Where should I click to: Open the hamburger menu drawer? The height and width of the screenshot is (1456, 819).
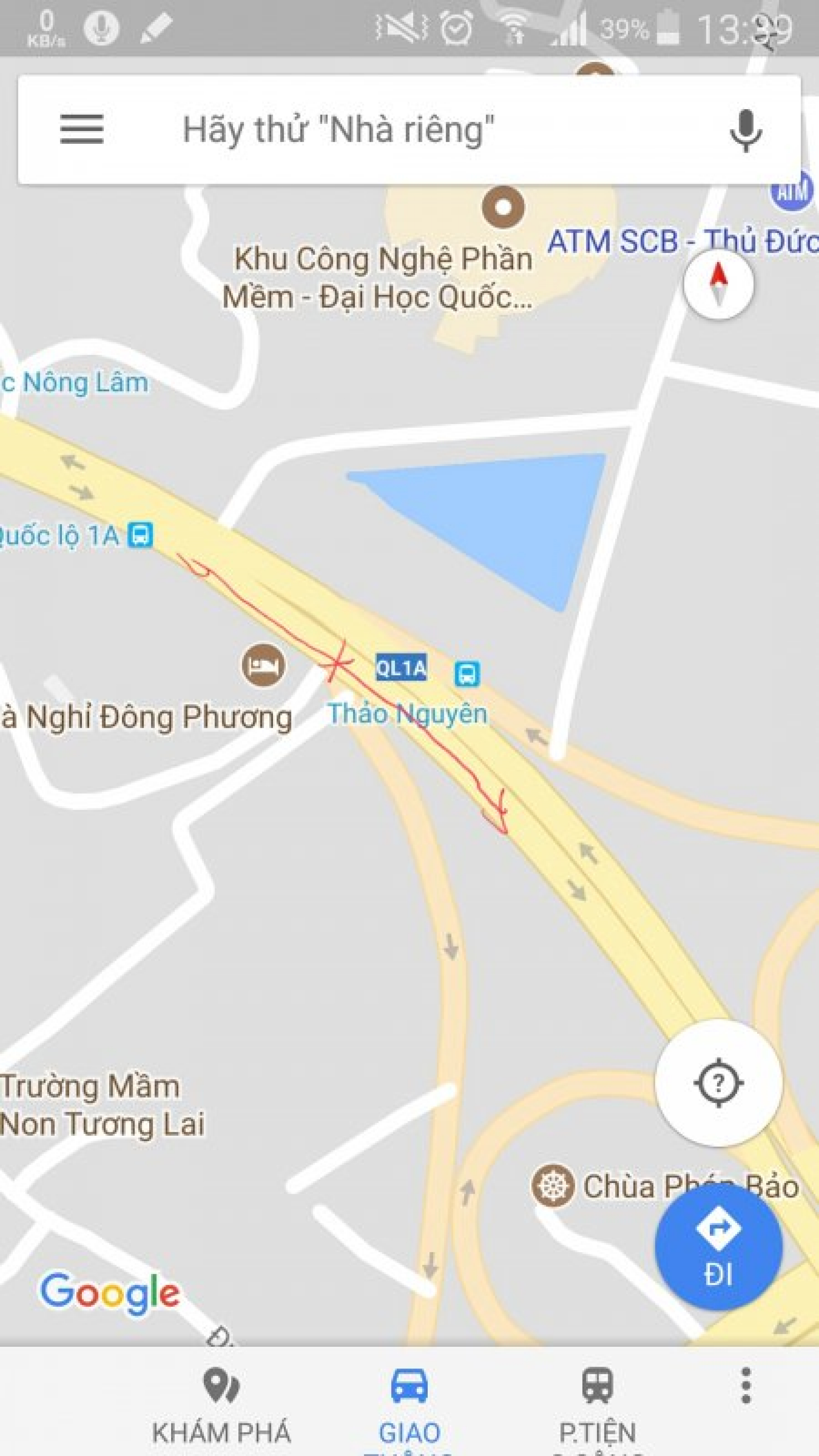click(x=82, y=129)
